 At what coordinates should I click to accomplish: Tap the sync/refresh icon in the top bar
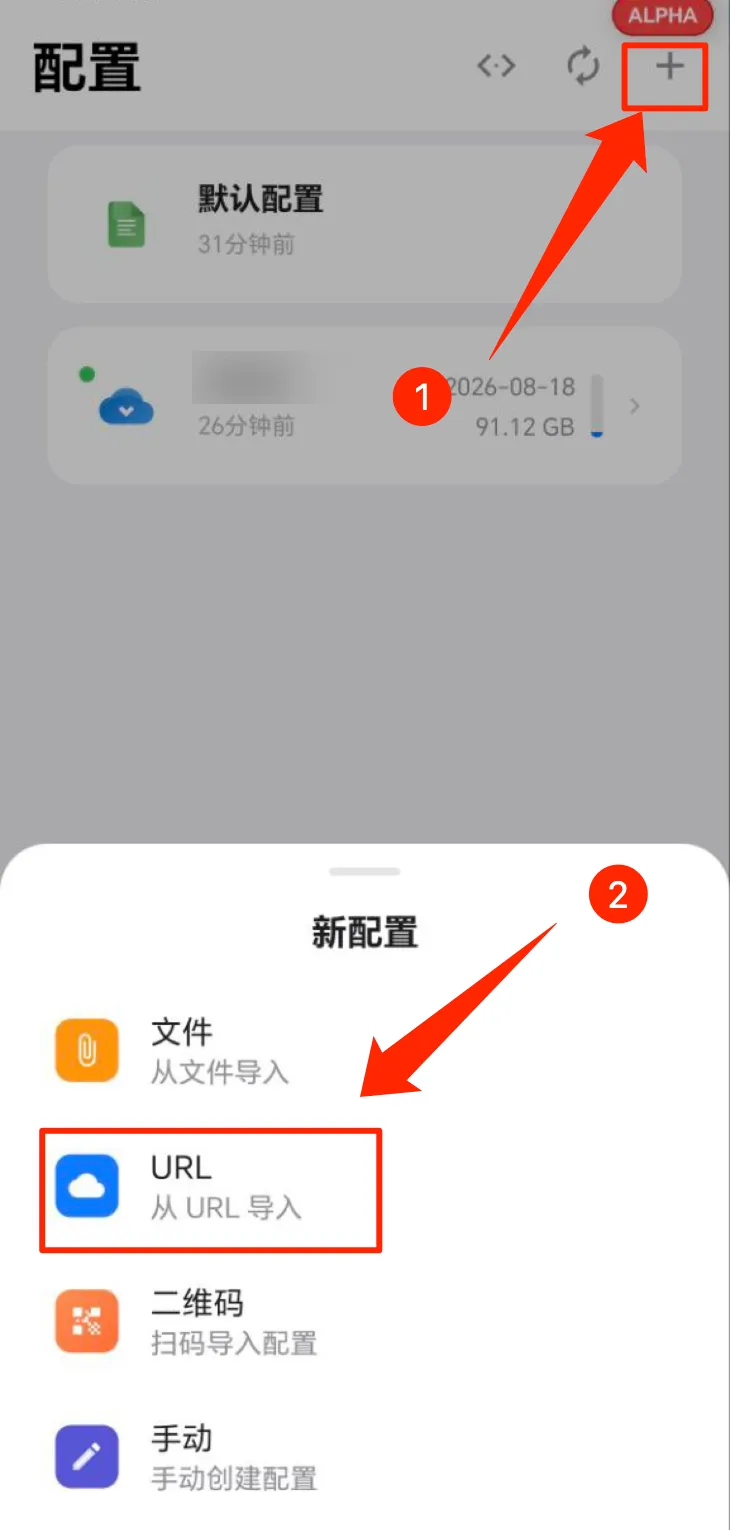pyautogui.click(x=583, y=67)
